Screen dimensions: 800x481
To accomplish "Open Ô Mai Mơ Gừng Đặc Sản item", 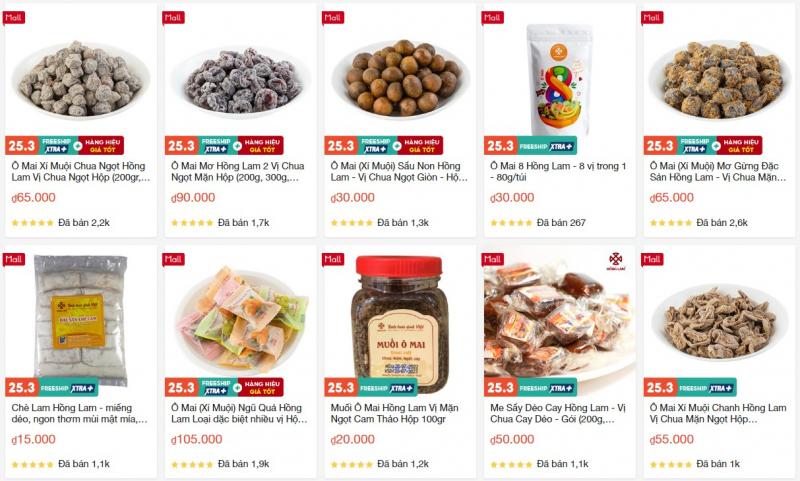I will point(719,171).
